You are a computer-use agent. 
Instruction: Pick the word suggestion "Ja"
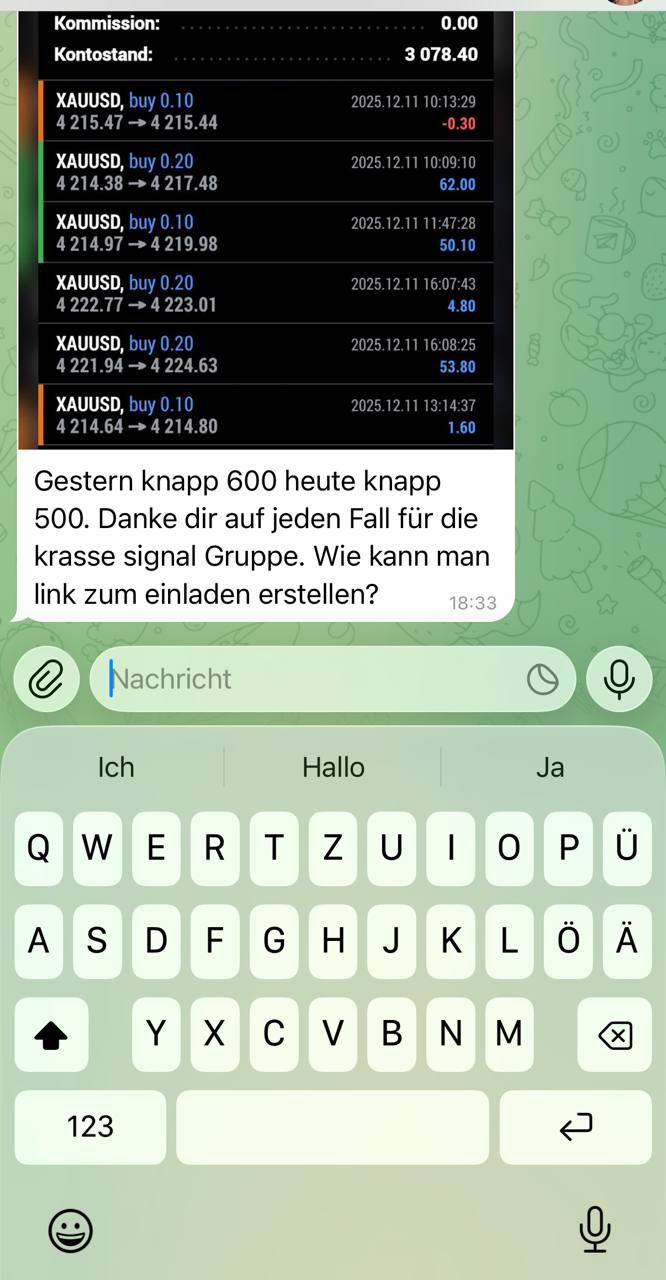550,767
